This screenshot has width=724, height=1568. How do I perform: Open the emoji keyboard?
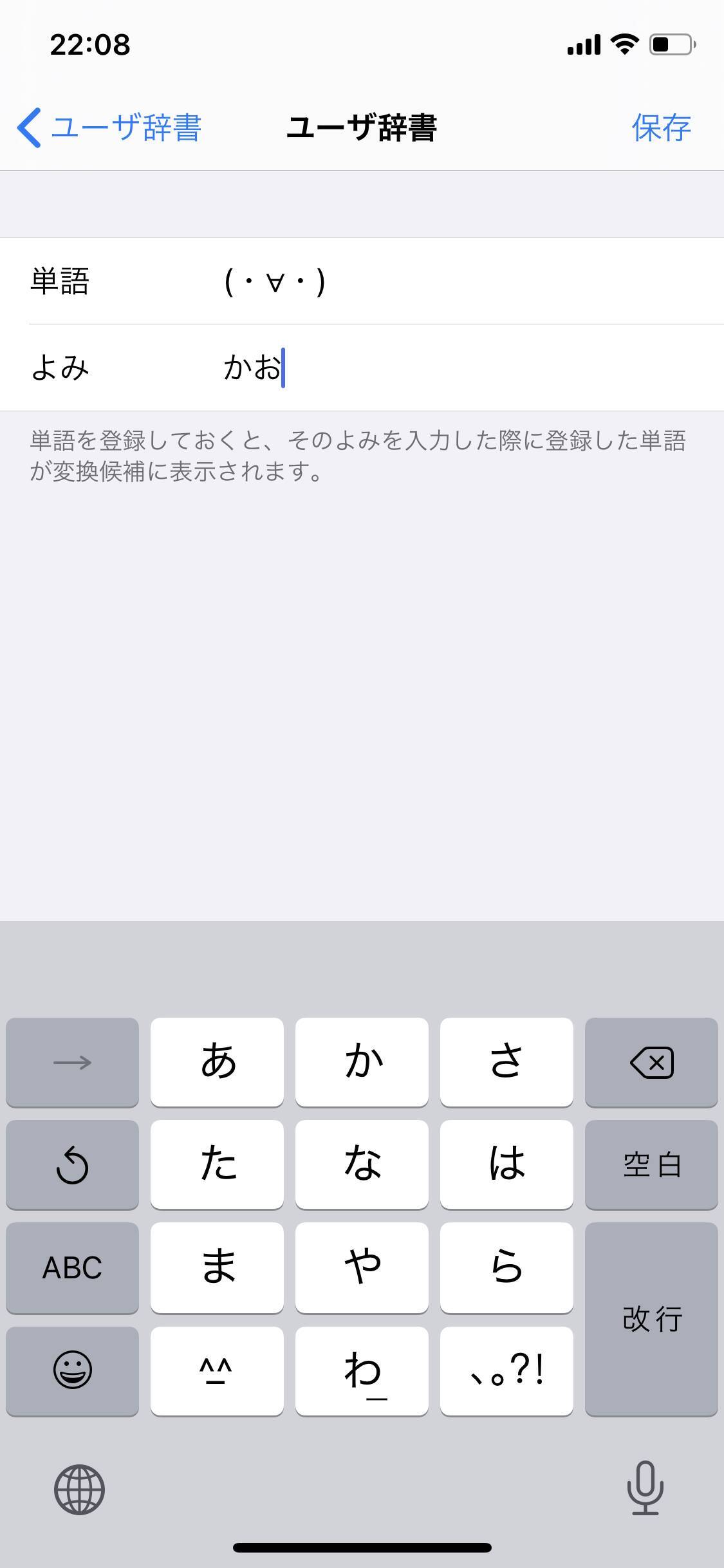click(72, 1370)
